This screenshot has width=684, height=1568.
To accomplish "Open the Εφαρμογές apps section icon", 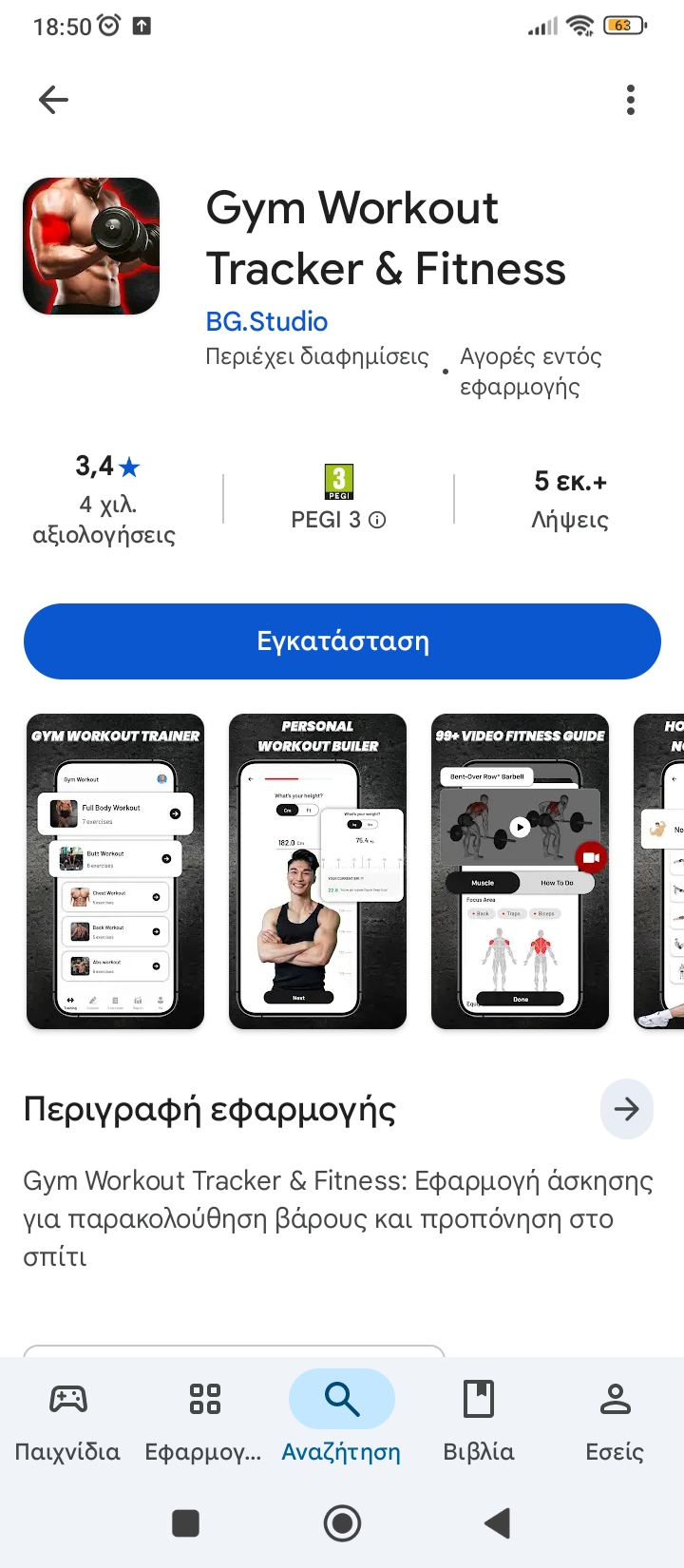I will coord(203,1399).
